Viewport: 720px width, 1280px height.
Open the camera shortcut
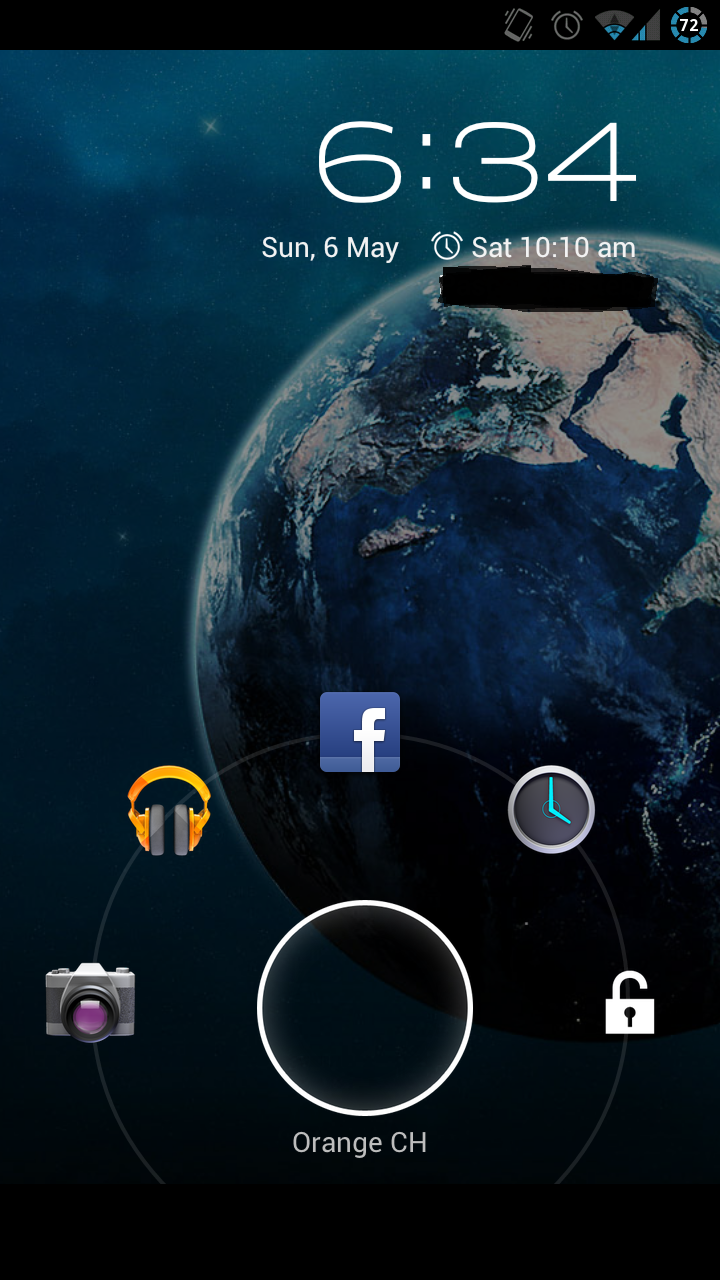(x=90, y=1002)
